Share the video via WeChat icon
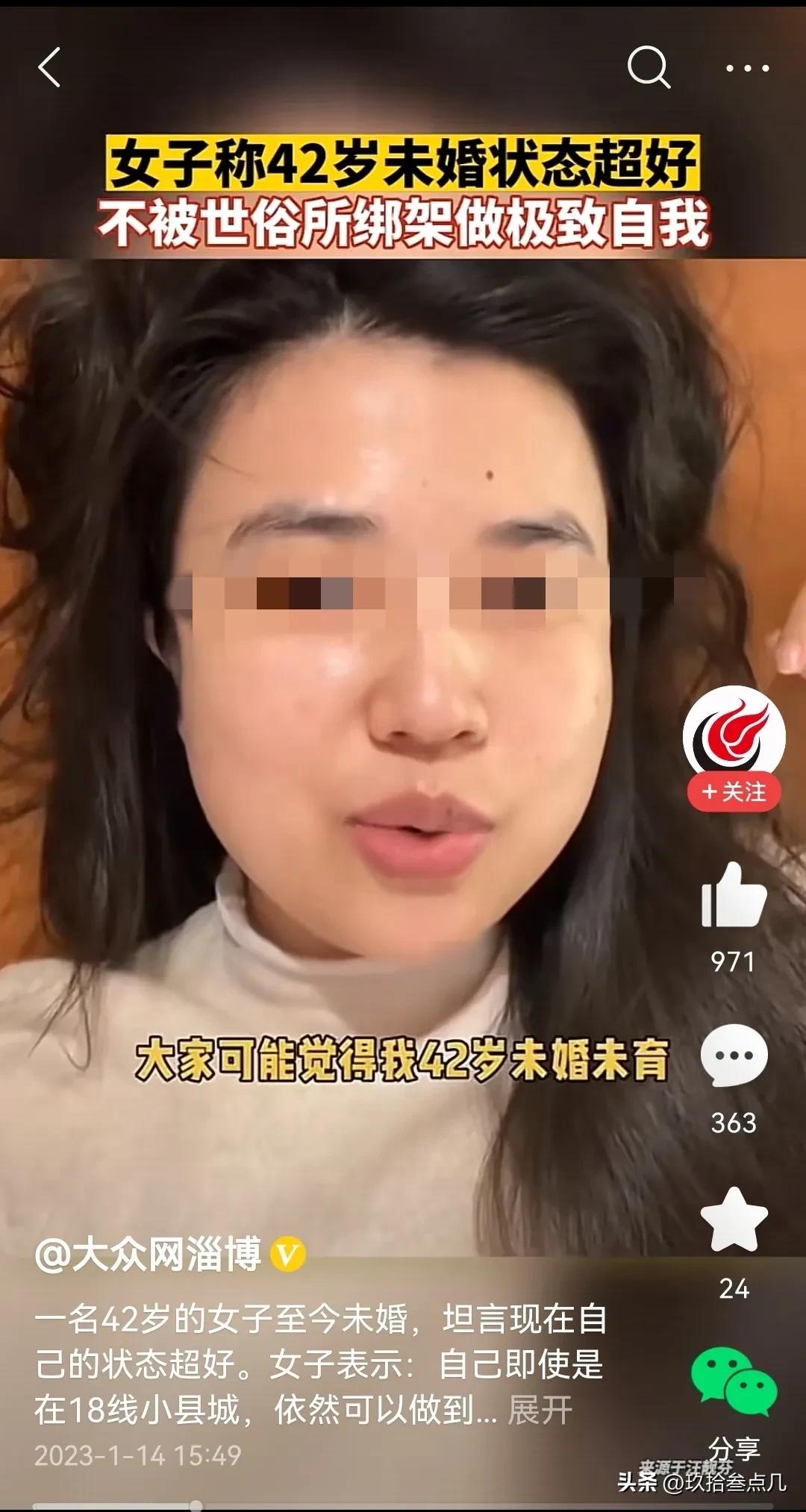The image size is (806, 1512). [x=734, y=1382]
